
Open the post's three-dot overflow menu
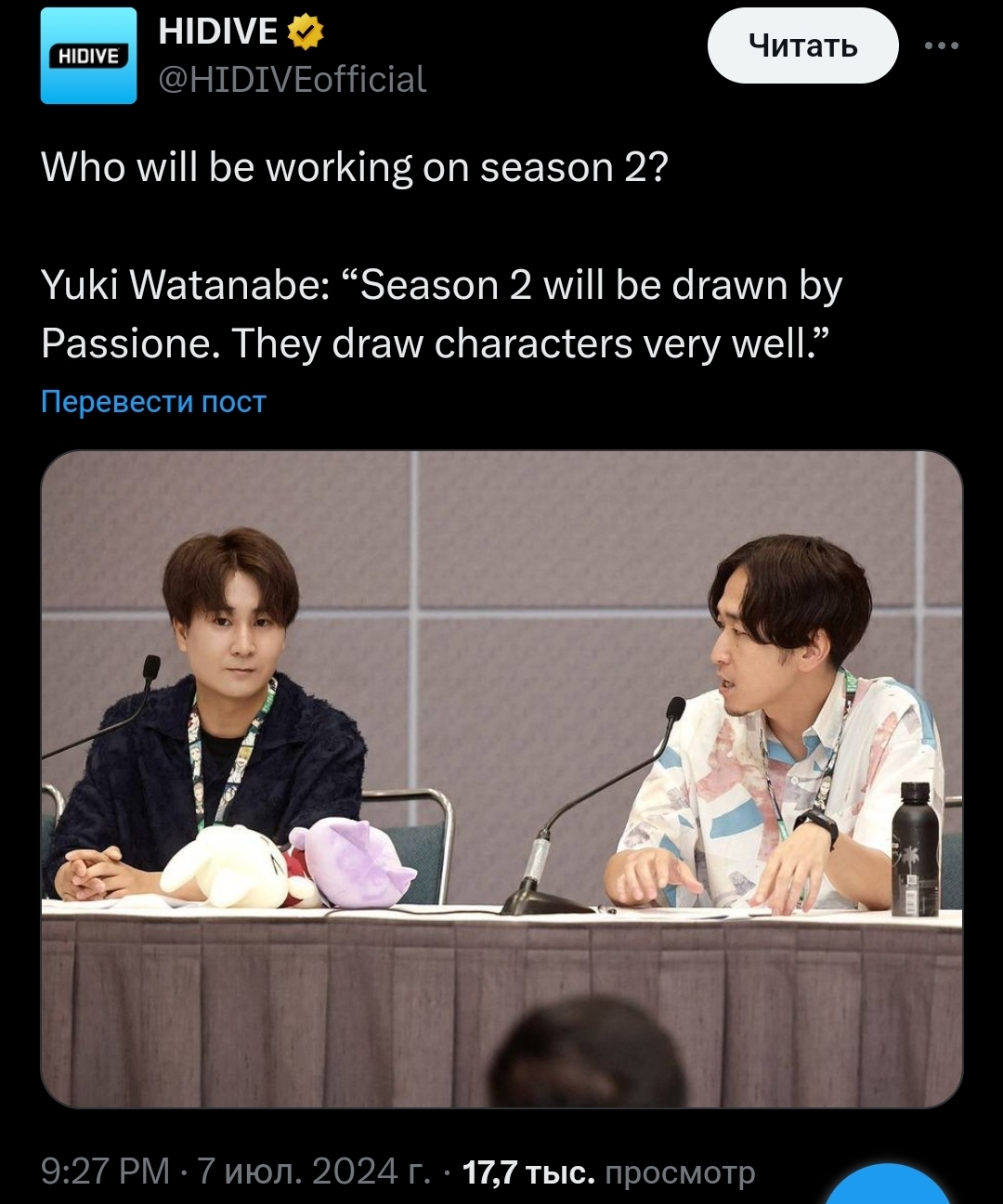pyautogui.click(x=941, y=45)
